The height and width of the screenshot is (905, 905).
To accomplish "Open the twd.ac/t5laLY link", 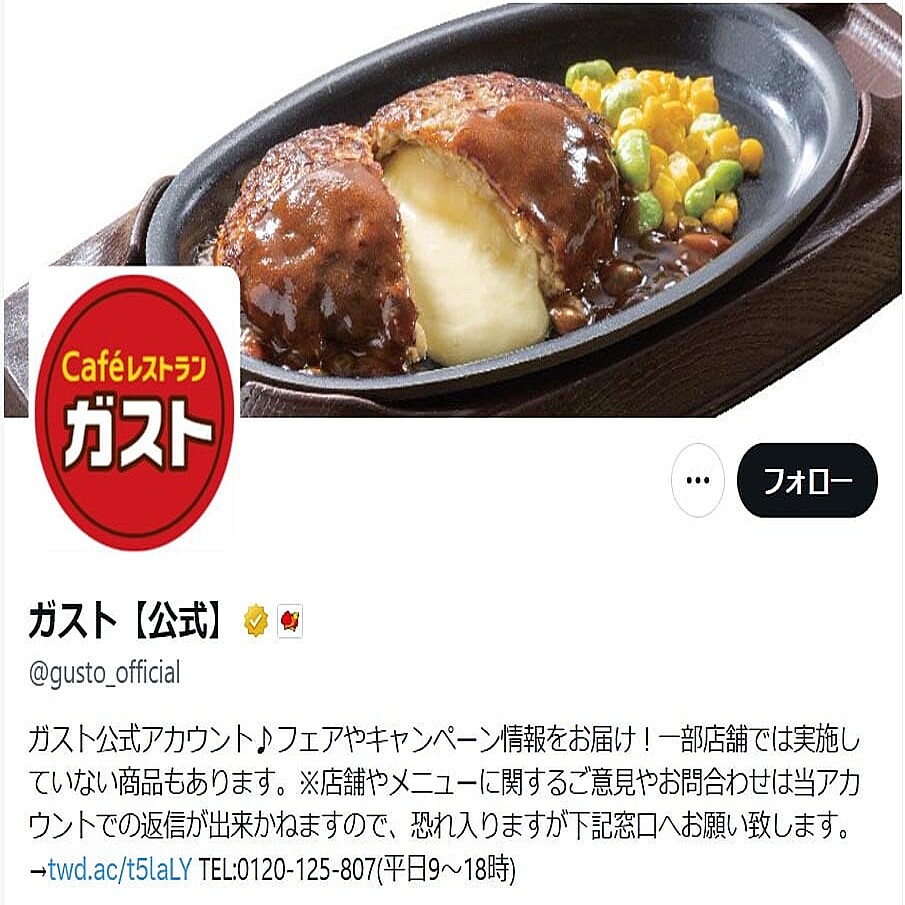I will (119, 869).
